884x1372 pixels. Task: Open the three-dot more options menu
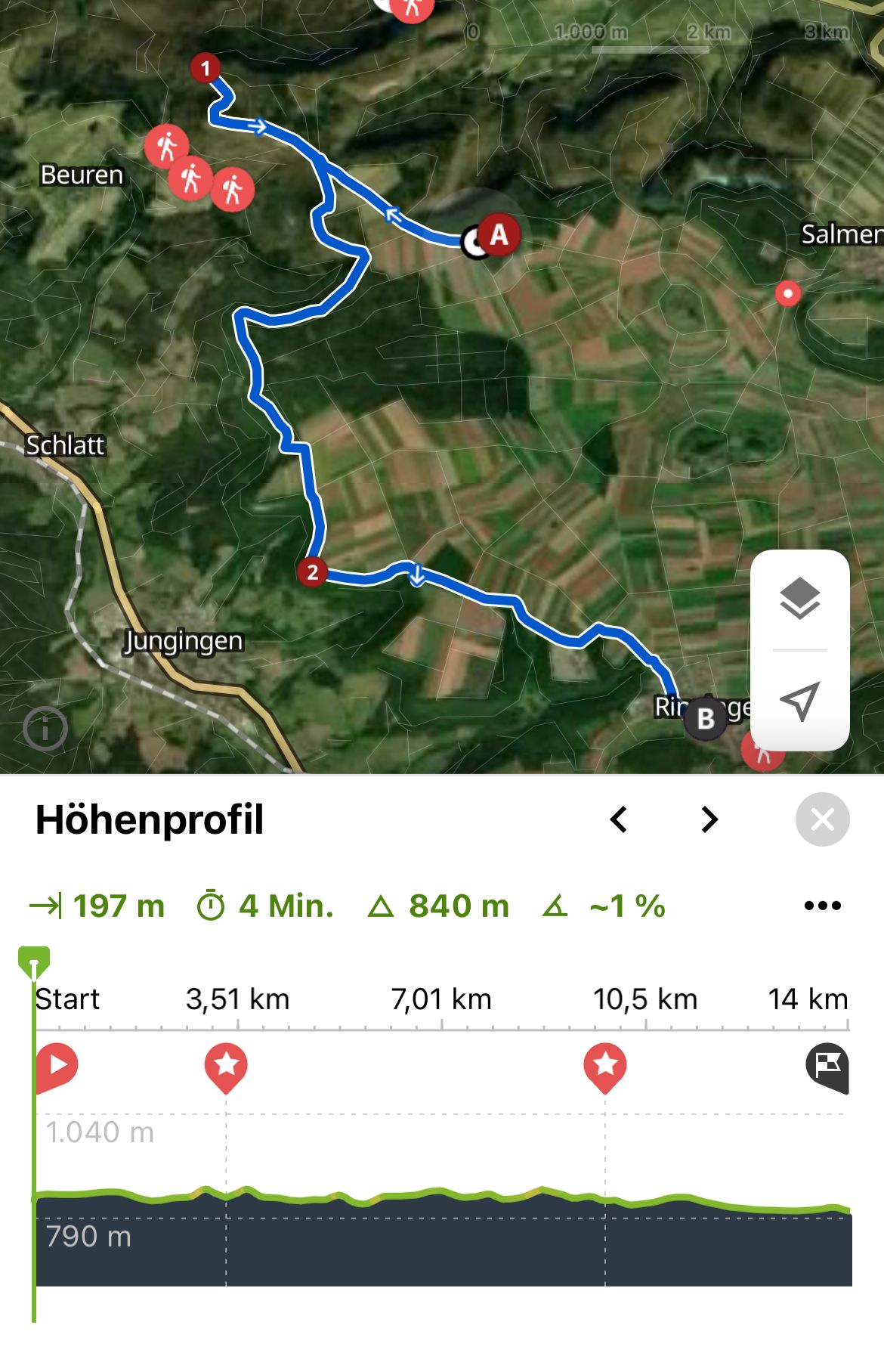pos(822,906)
